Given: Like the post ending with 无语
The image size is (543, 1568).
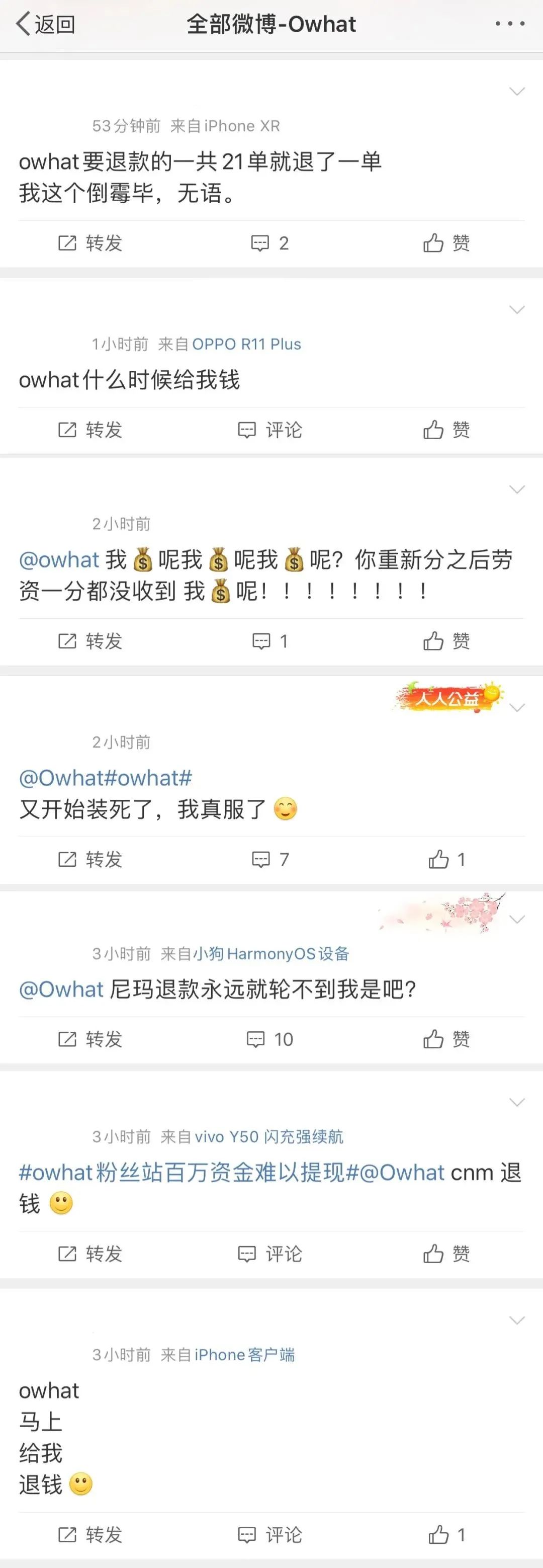Looking at the screenshot, I should coord(446,243).
